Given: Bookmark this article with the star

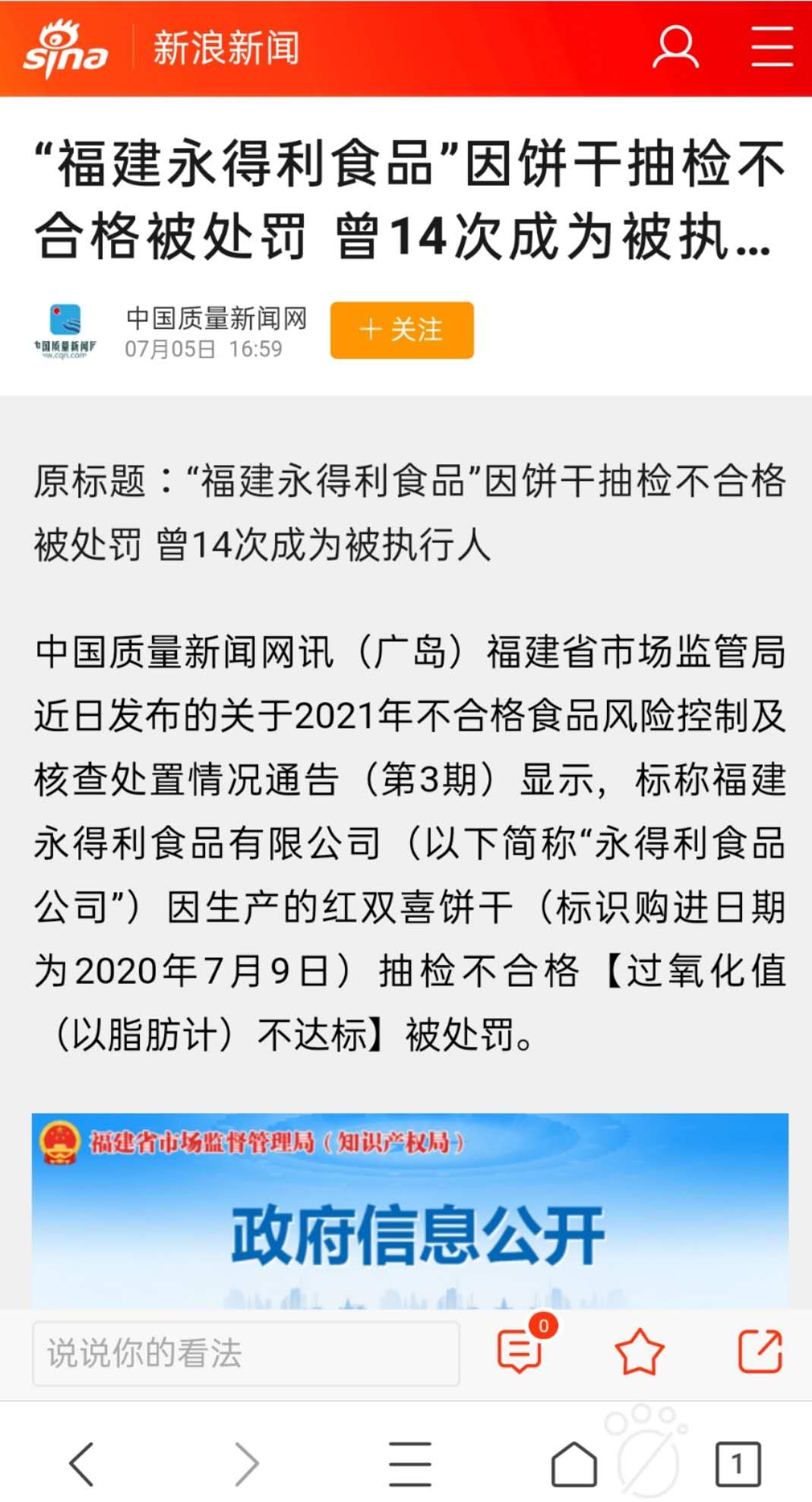Looking at the screenshot, I should [x=639, y=1352].
